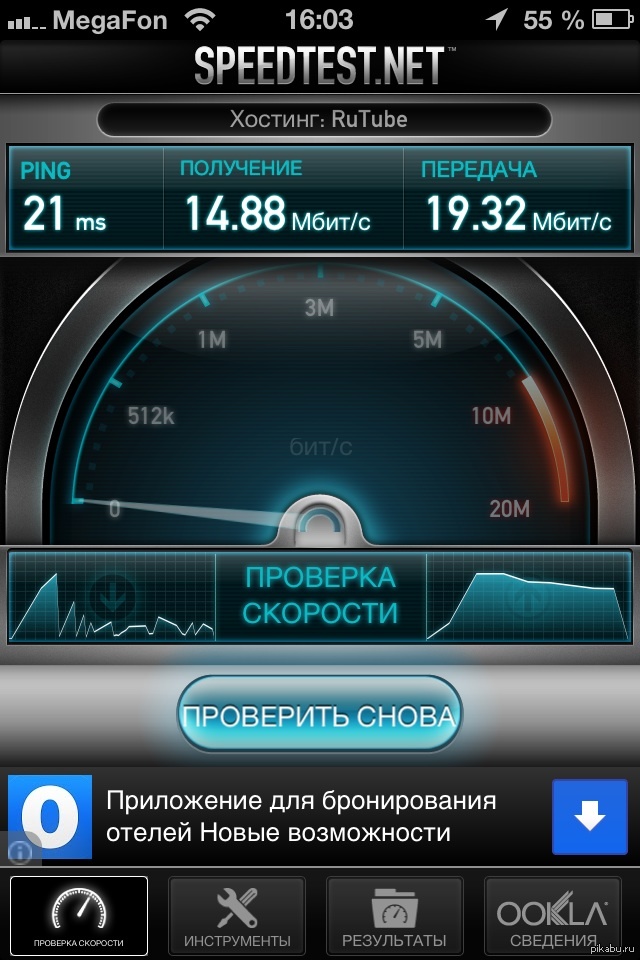
Task: Switch to the Инструменты tab
Action: click(x=237, y=915)
